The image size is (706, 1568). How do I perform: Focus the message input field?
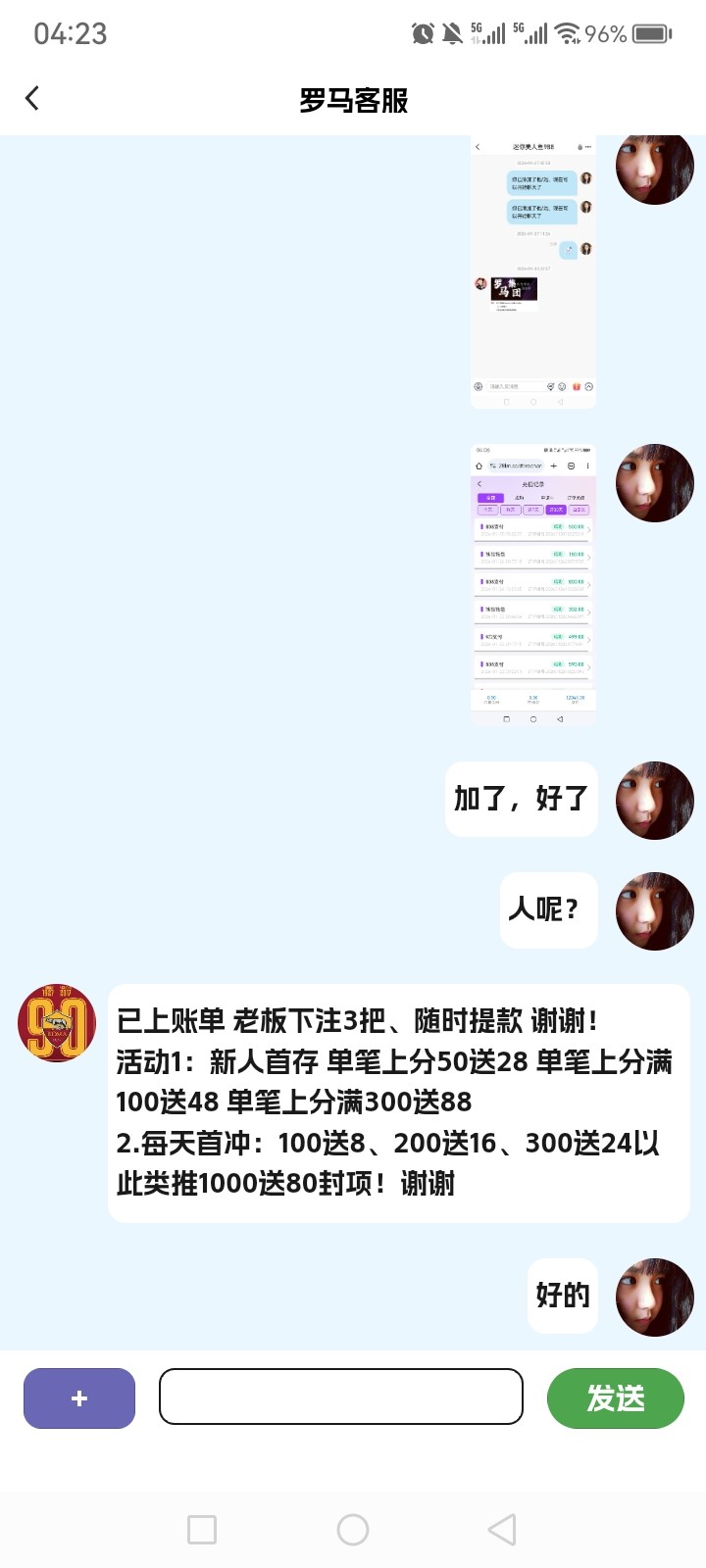click(x=340, y=1396)
